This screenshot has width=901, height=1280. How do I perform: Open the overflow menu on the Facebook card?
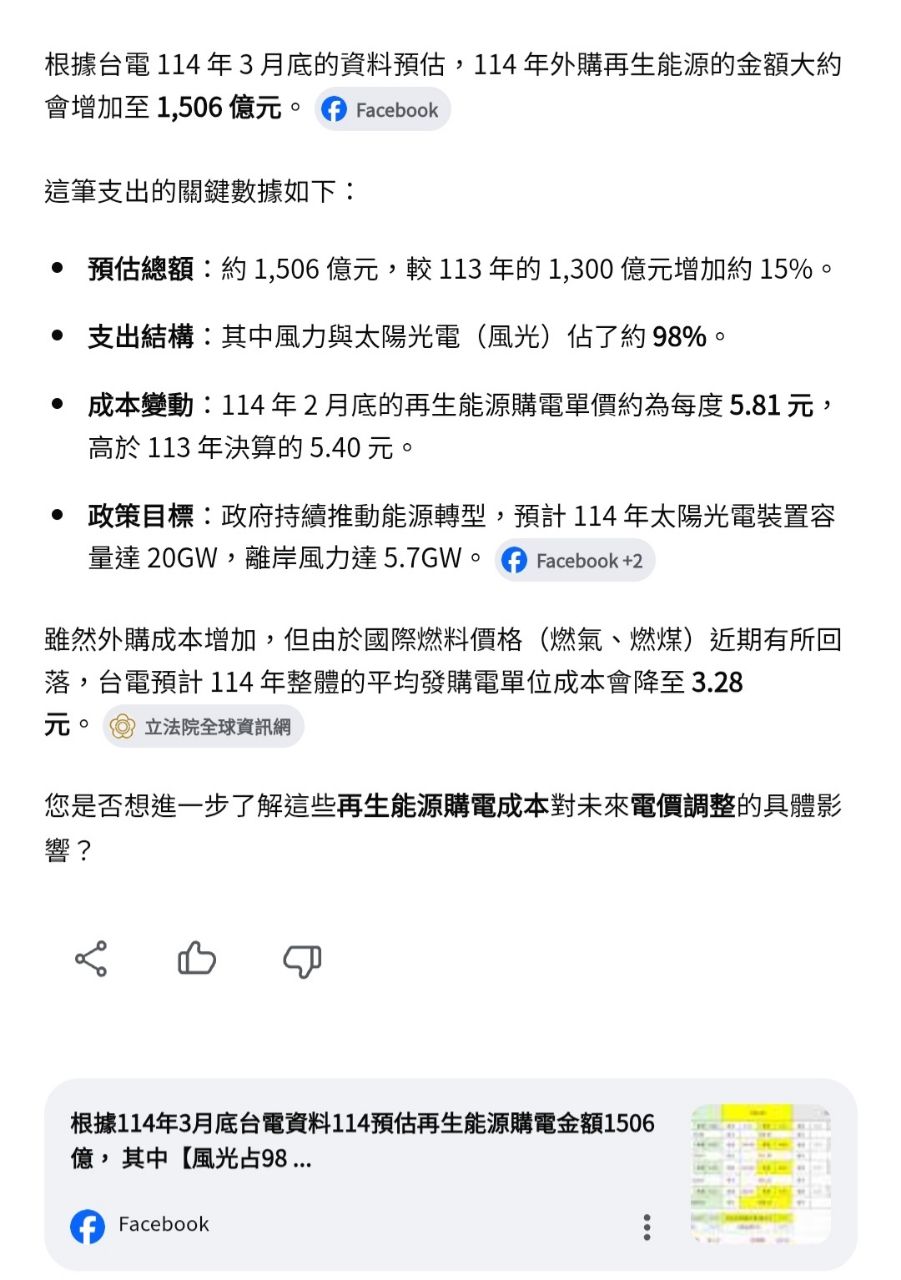pos(647,1226)
